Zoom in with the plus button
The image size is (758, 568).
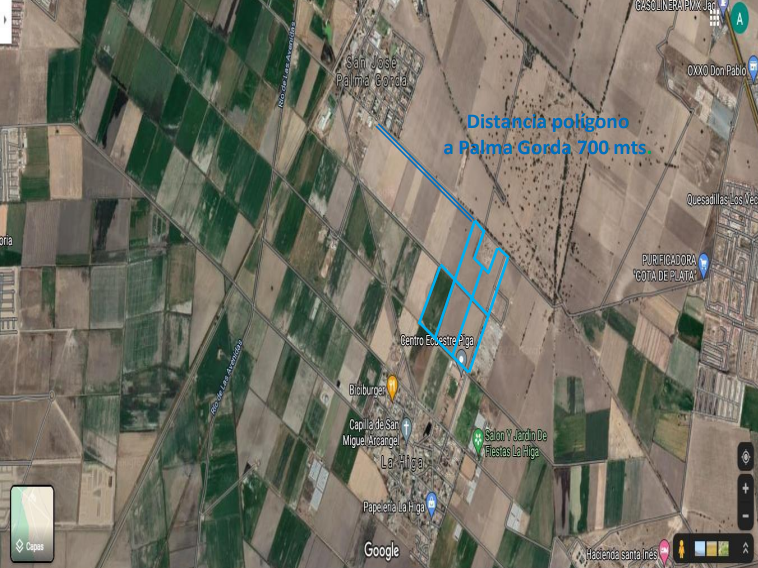(x=746, y=489)
